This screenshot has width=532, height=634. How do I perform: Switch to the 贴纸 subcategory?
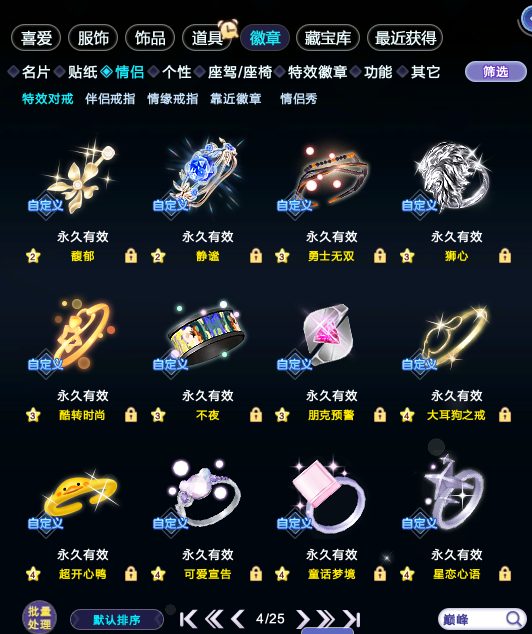(x=83, y=72)
